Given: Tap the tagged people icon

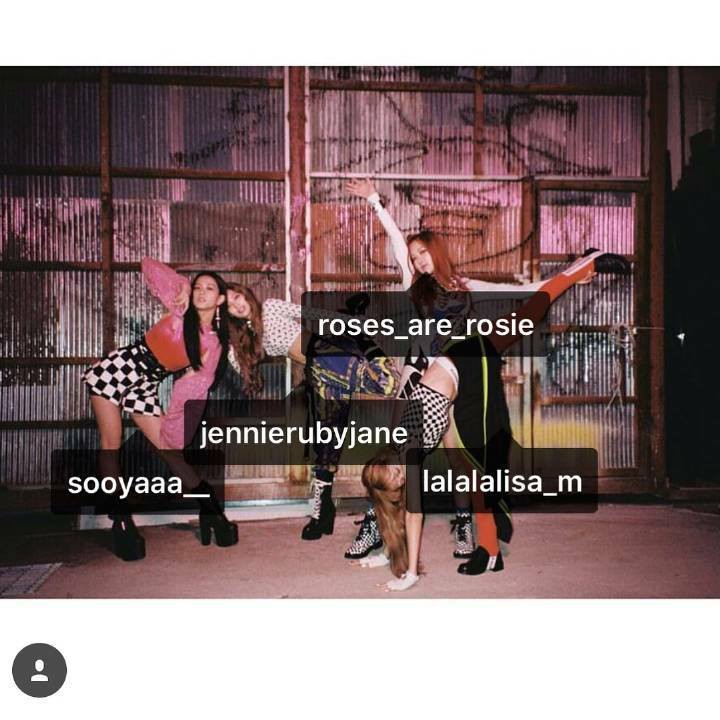Looking at the screenshot, I should pos(39,670).
